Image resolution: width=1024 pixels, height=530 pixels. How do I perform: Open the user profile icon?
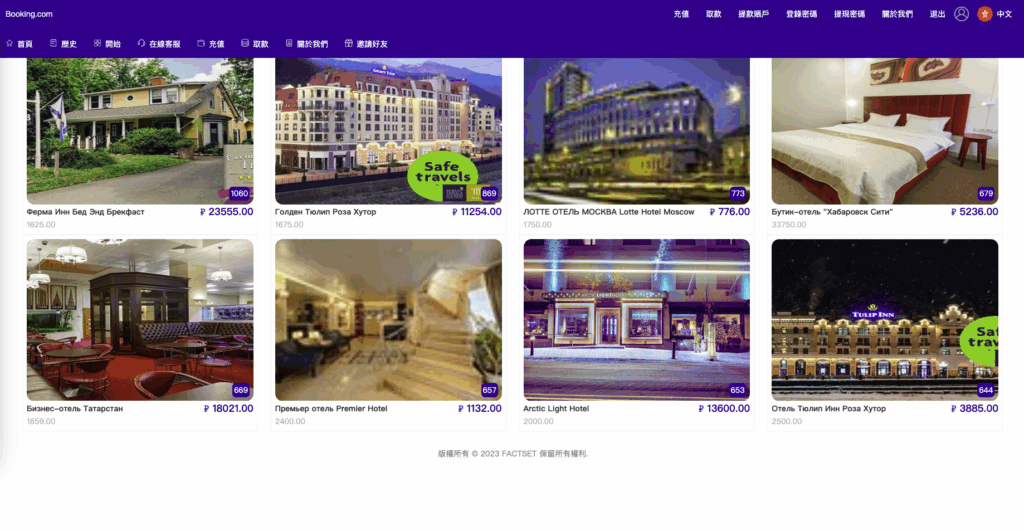click(x=961, y=14)
